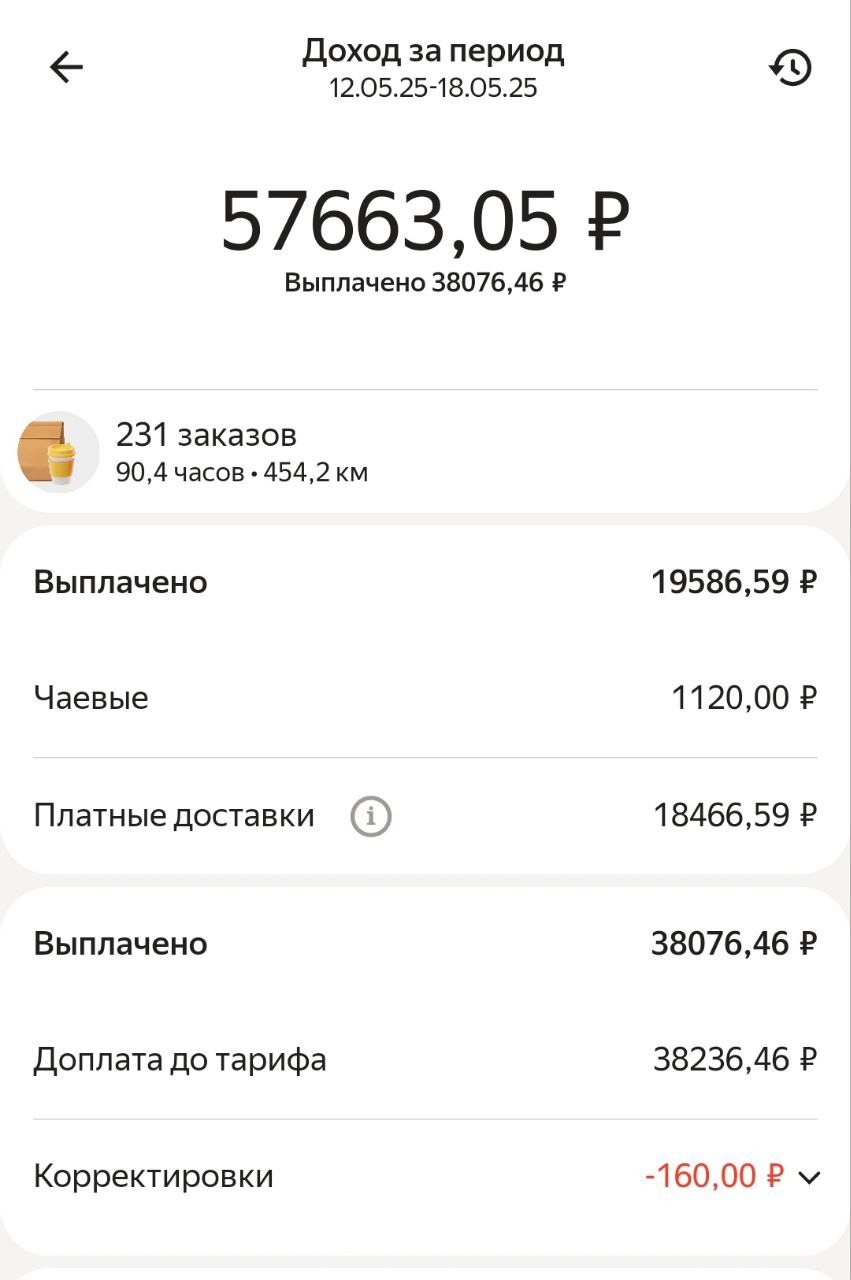Show info about Платные доставки

point(371,817)
